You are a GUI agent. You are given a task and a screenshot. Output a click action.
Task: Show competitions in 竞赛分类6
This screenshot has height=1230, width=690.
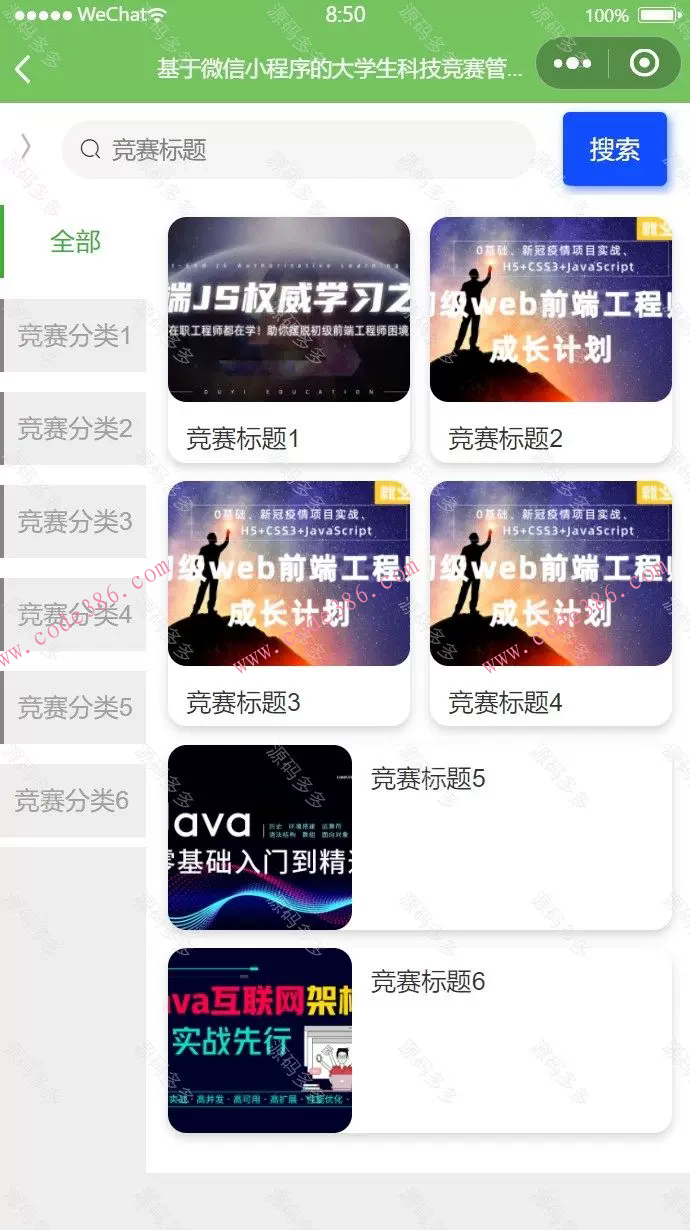[x=72, y=800]
